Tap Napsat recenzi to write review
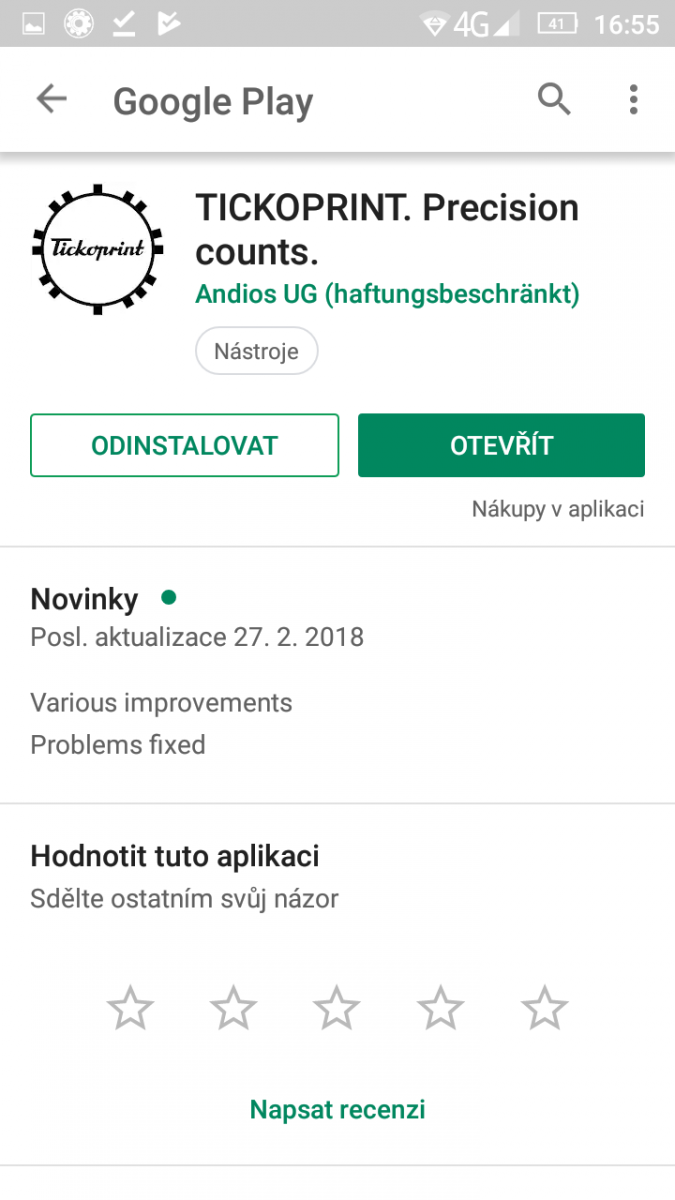This screenshot has width=675, height=1200. [337, 1109]
